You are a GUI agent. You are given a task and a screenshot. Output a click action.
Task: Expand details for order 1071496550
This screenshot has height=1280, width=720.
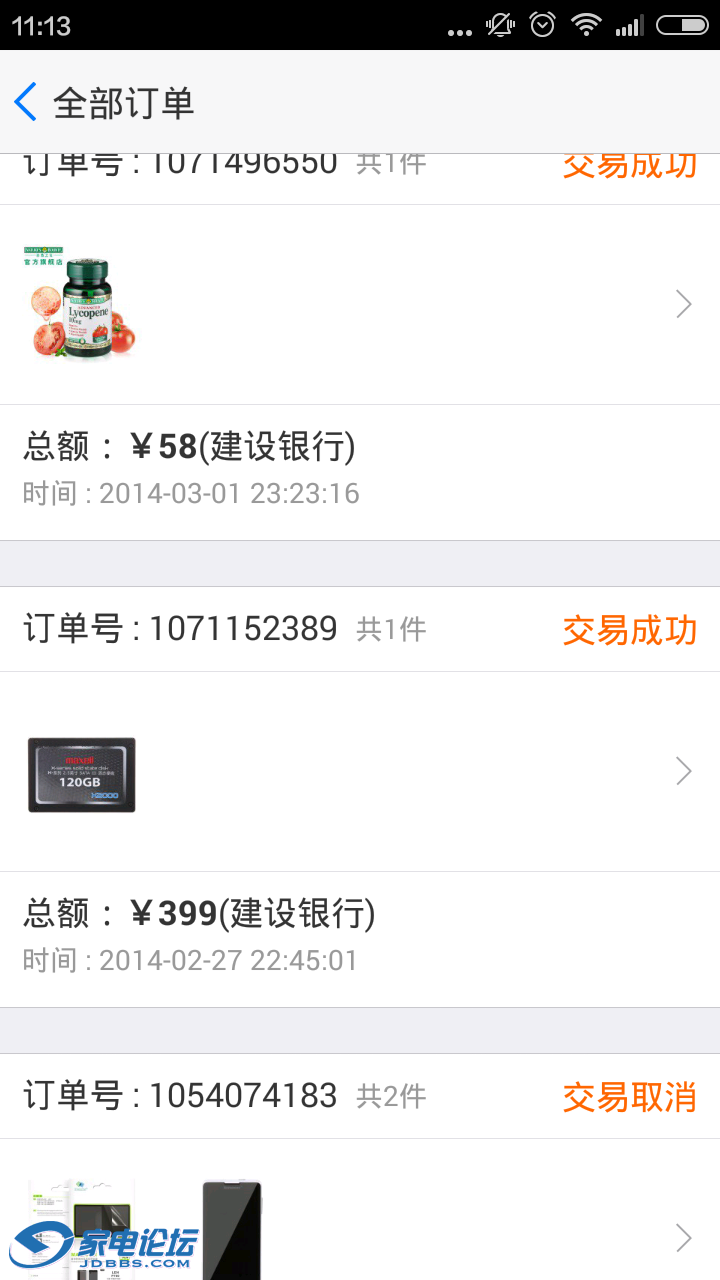tap(682, 303)
